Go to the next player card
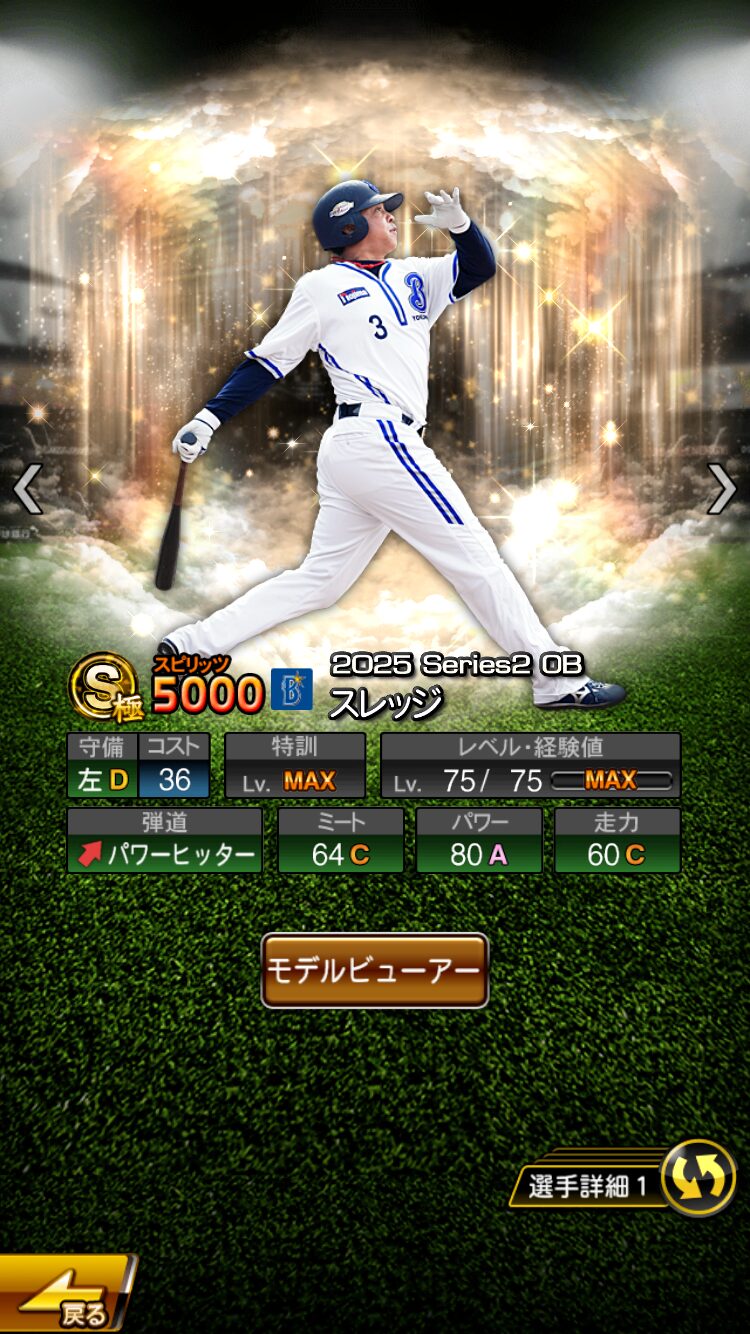 [722, 489]
